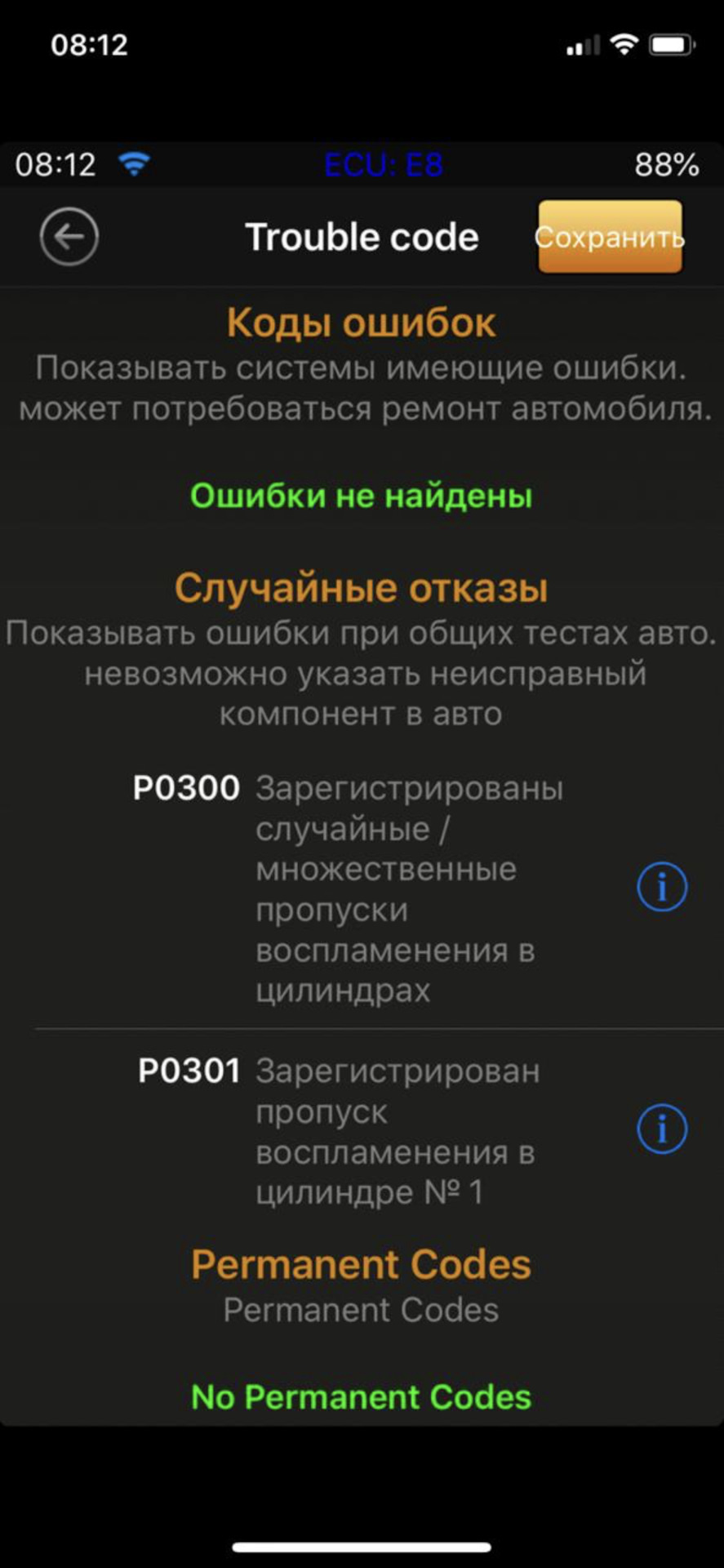Open info icon for code P0301
The image size is (724, 1568).
point(661,1129)
